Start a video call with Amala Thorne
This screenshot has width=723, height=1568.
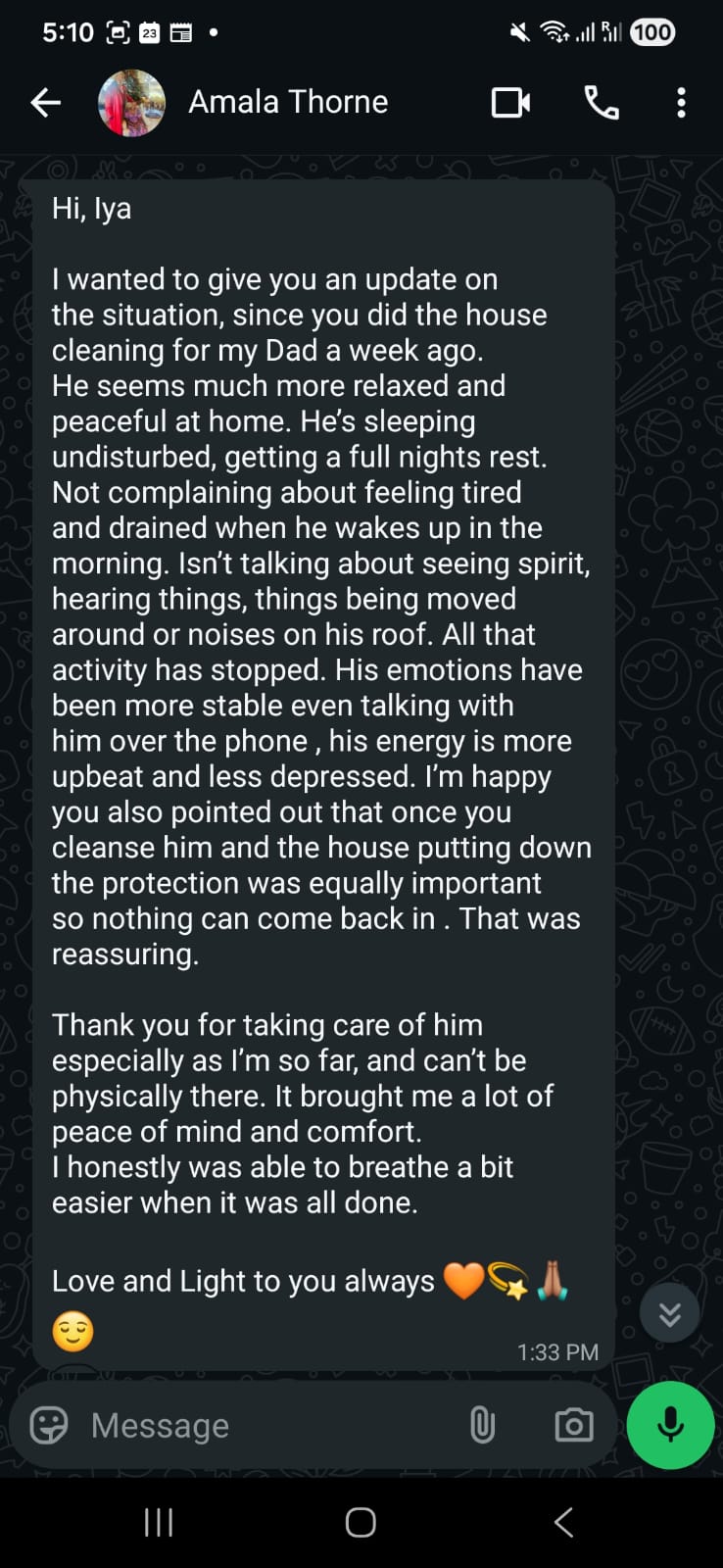coord(510,102)
